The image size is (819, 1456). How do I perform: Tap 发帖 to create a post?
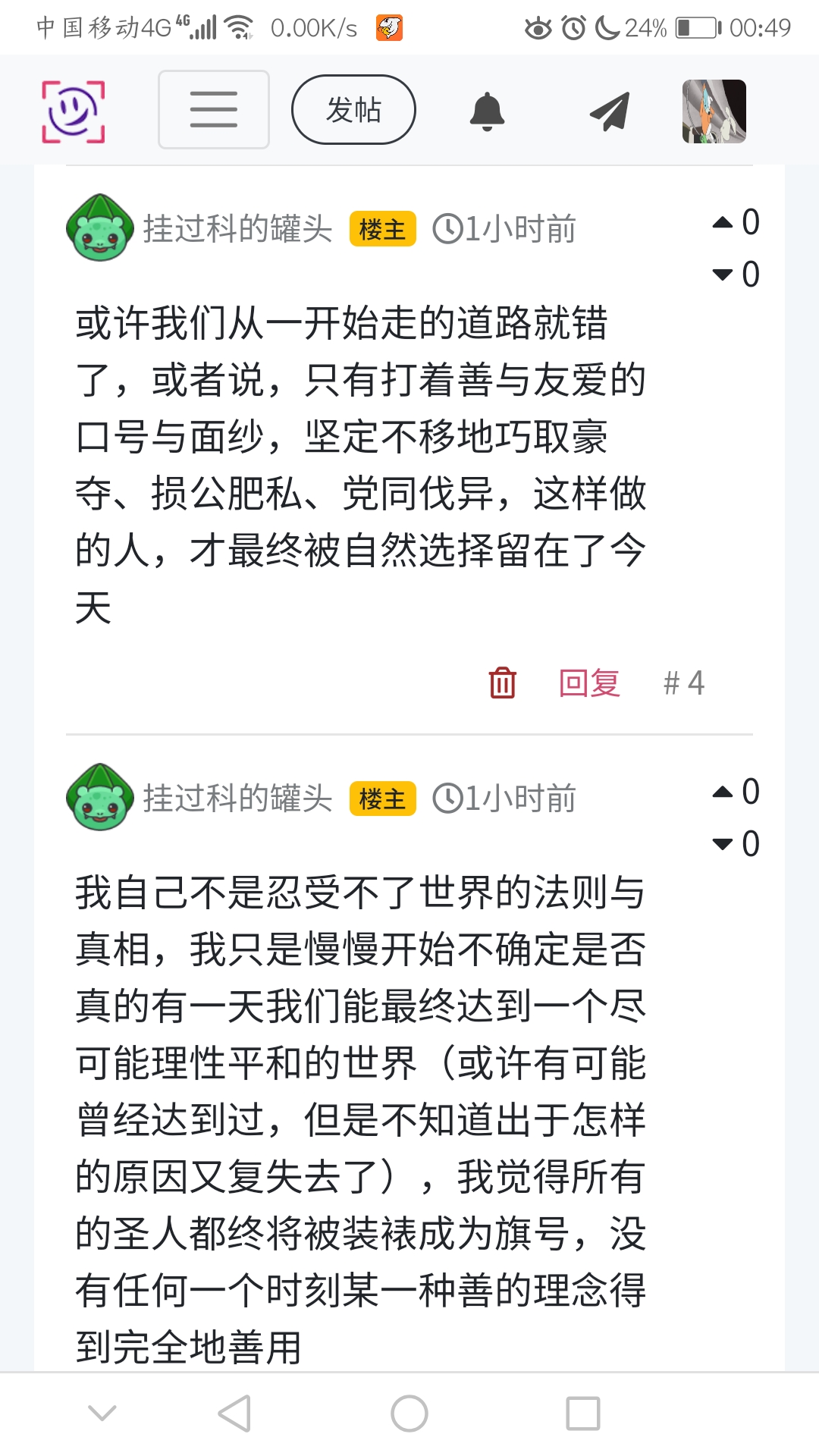[353, 110]
